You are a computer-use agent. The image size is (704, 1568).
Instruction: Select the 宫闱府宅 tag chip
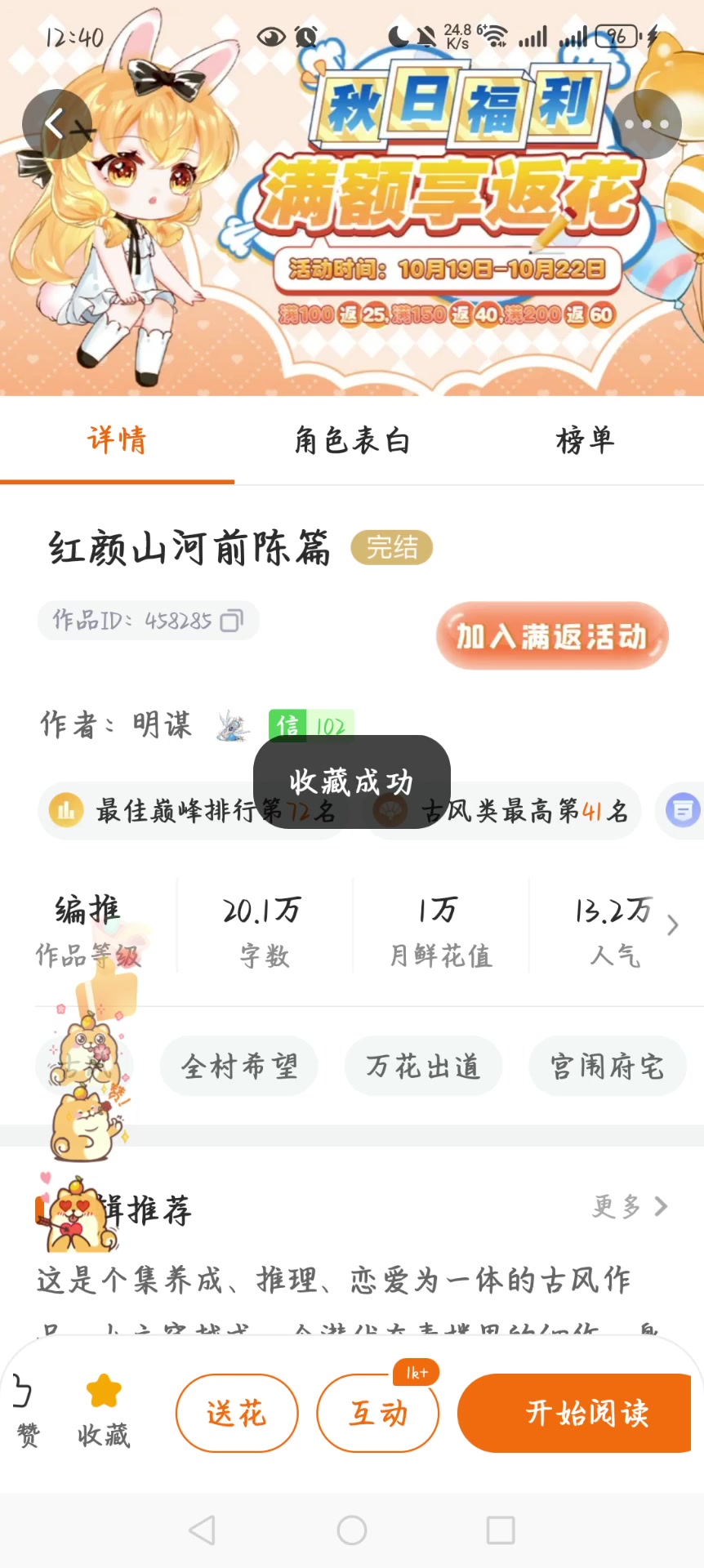tap(607, 1066)
